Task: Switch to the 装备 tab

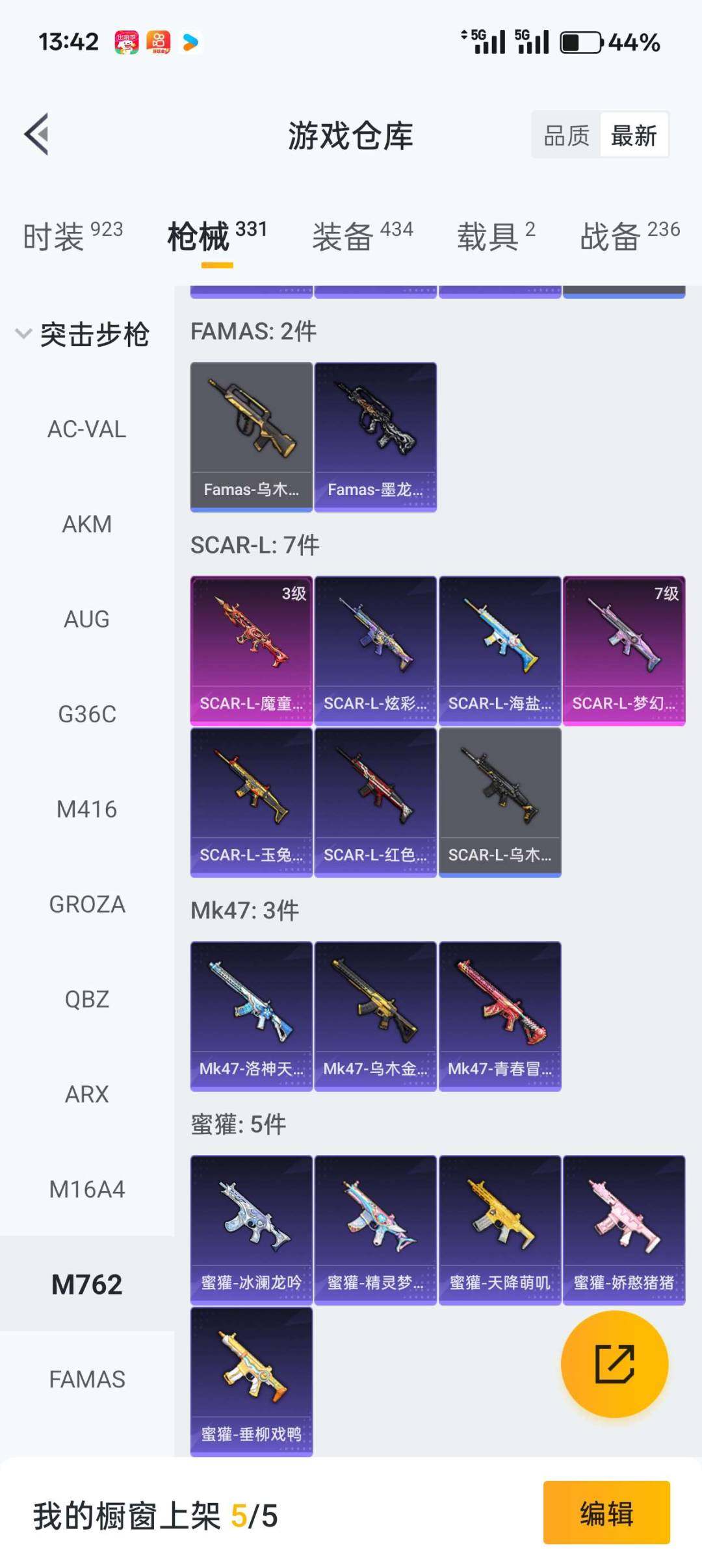Action: [x=362, y=236]
